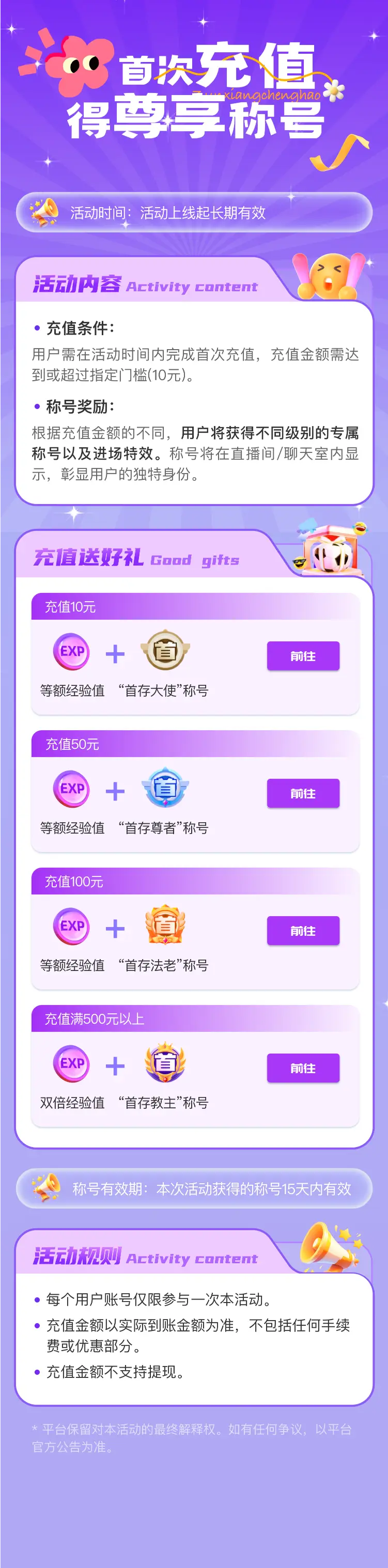Viewport: 388px width, 1568px height.
Task: Go to recharge via 充值100元 前往 button
Action: [303, 931]
